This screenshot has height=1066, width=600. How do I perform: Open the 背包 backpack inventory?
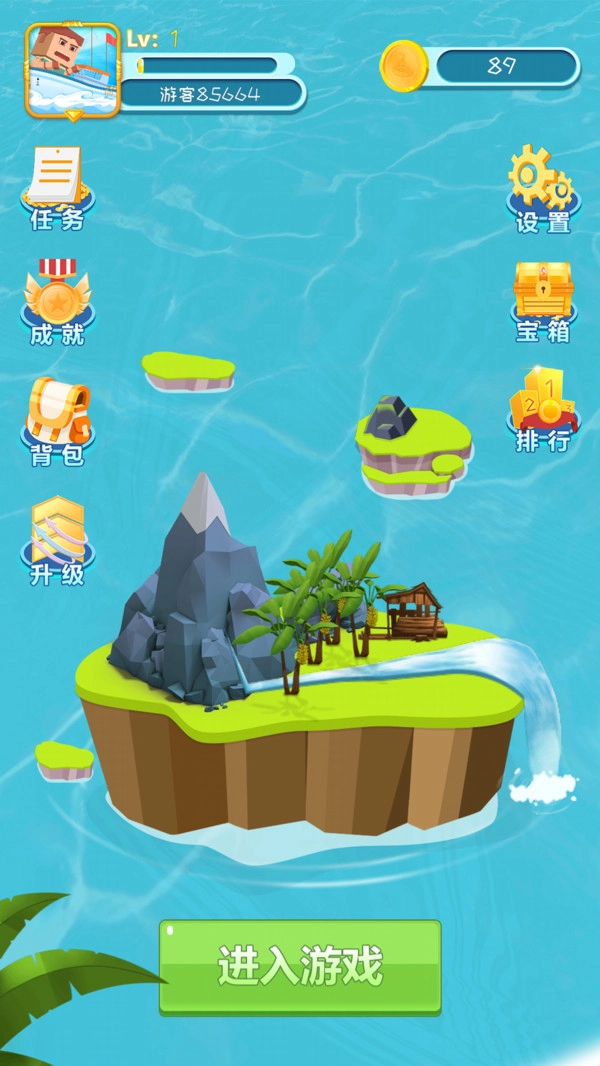click(x=57, y=422)
